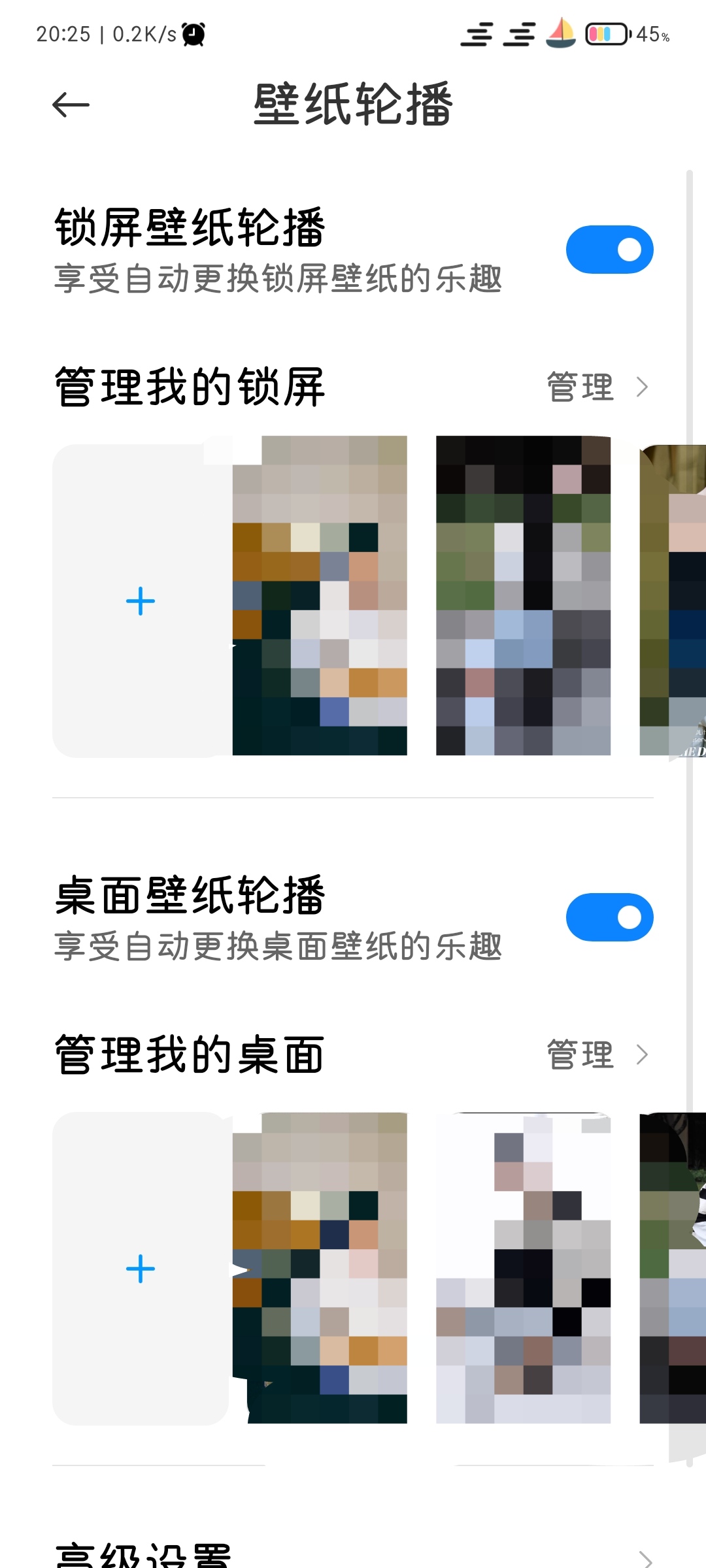Disable 桌面壁纸轮播 switch
This screenshot has width=706, height=1568.
pyautogui.click(x=609, y=917)
